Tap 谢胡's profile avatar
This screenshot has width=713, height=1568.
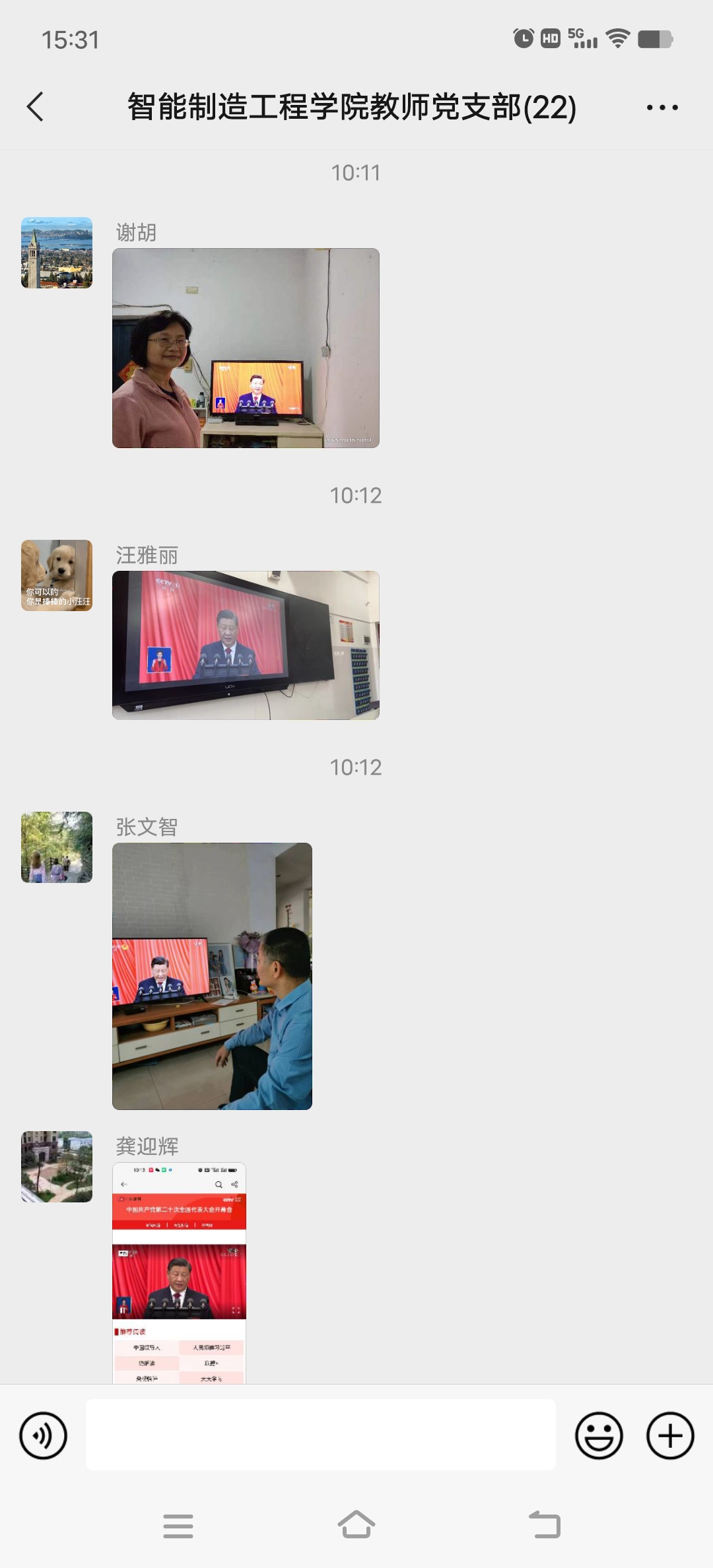point(57,253)
